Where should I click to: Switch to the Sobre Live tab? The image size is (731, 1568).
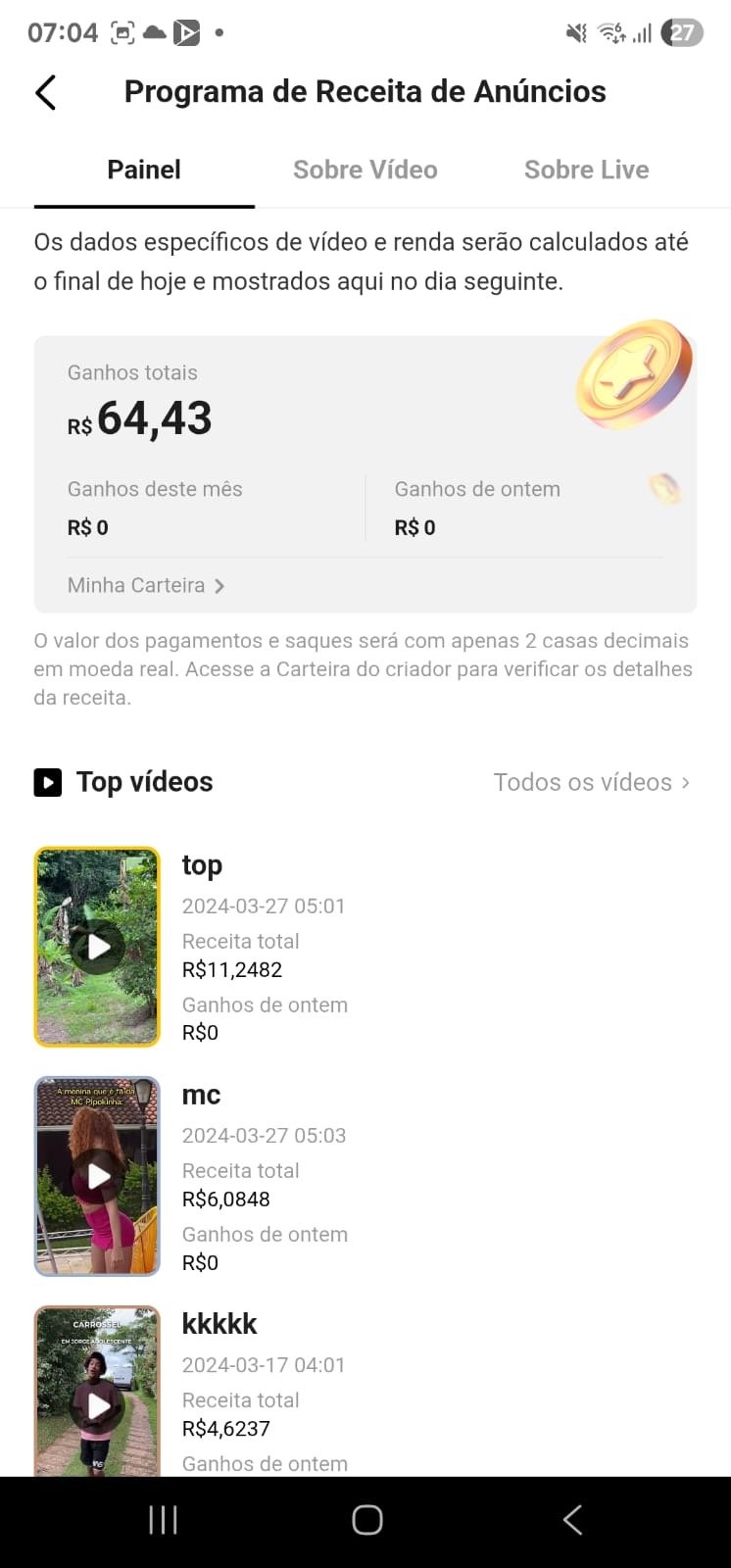click(x=586, y=170)
